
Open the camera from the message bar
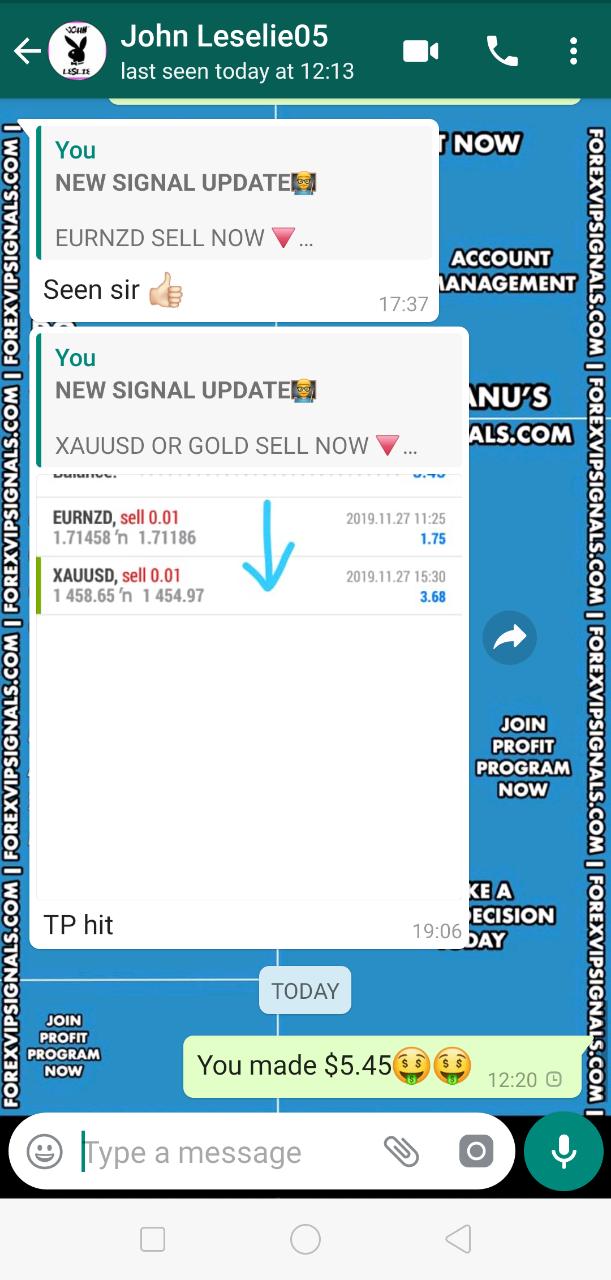tap(476, 1152)
